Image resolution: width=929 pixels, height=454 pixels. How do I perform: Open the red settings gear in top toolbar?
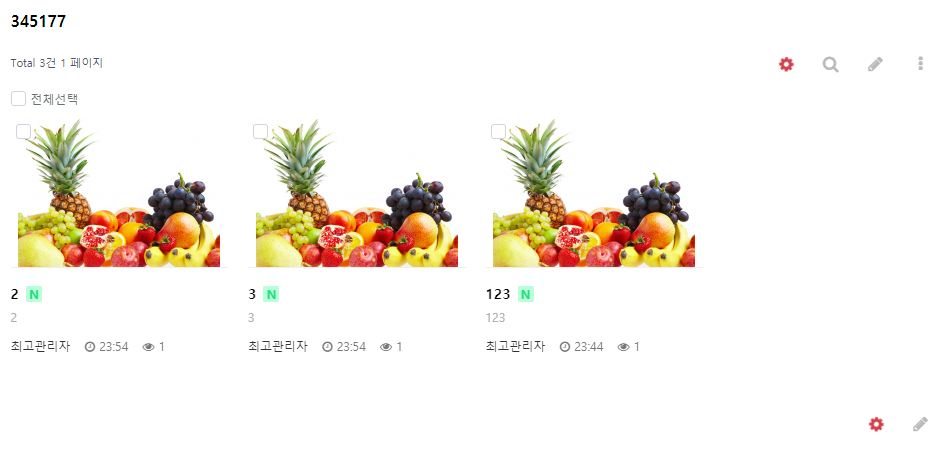coord(786,64)
